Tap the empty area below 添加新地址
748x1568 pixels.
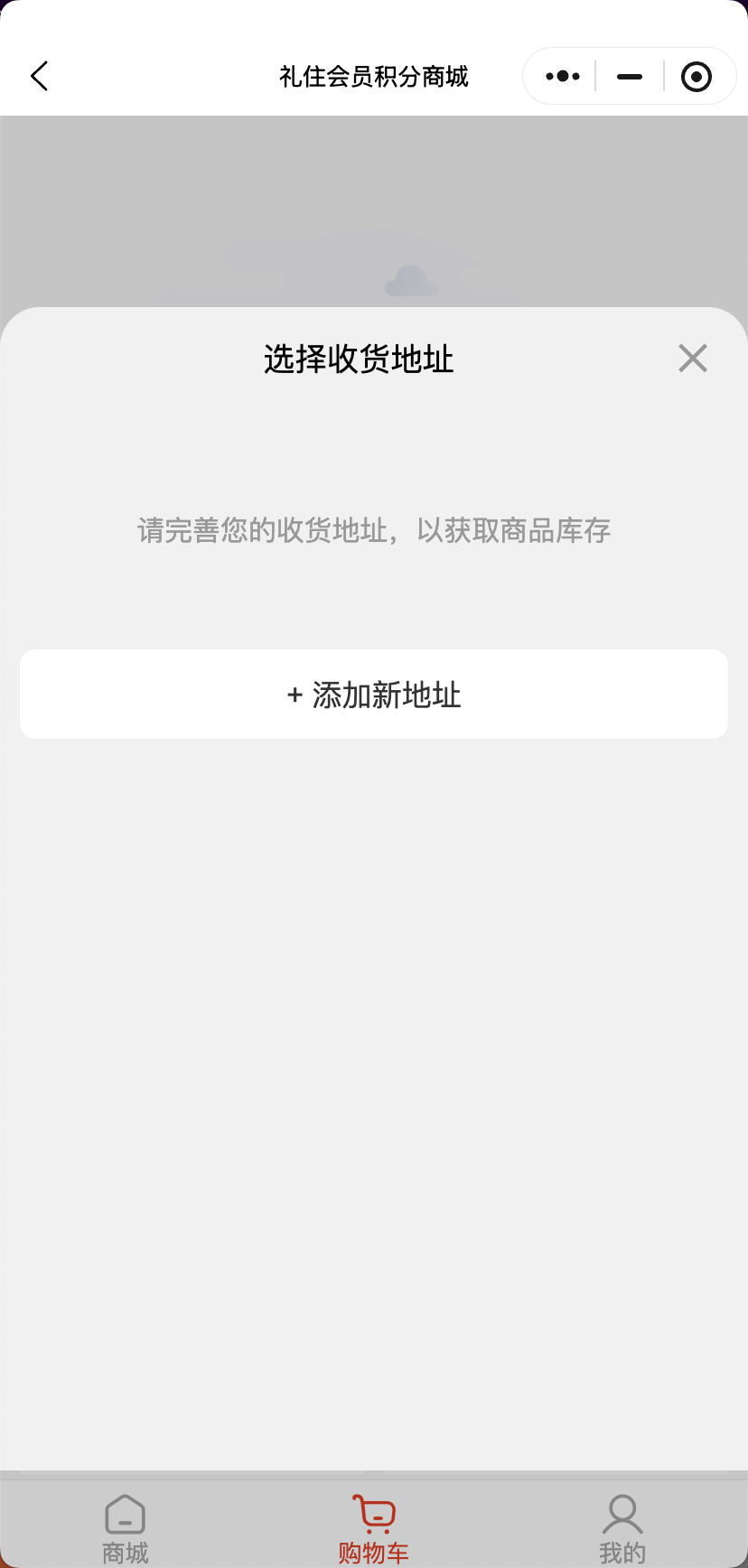click(x=373, y=994)
